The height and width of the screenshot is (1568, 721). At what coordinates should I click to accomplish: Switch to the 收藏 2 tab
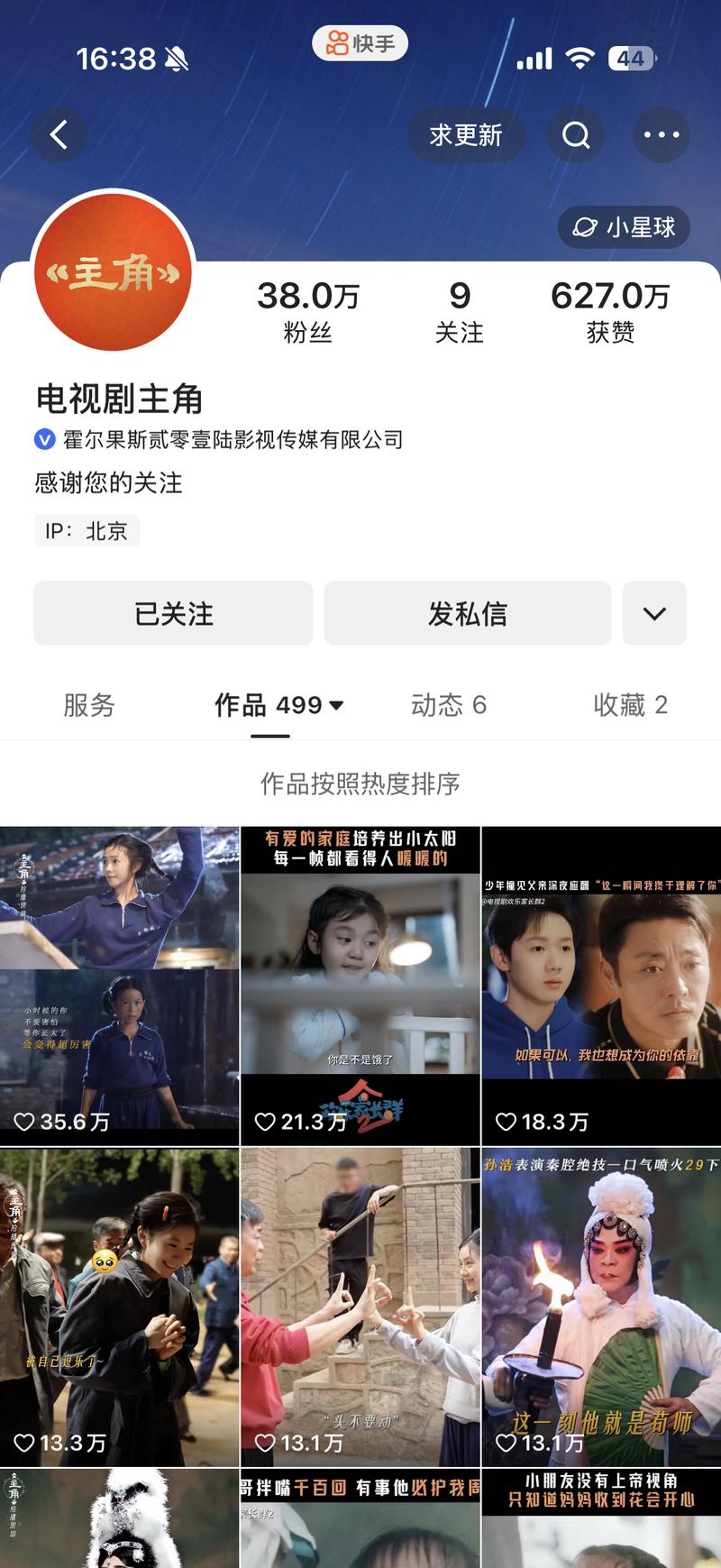click(x=630, y=705)
